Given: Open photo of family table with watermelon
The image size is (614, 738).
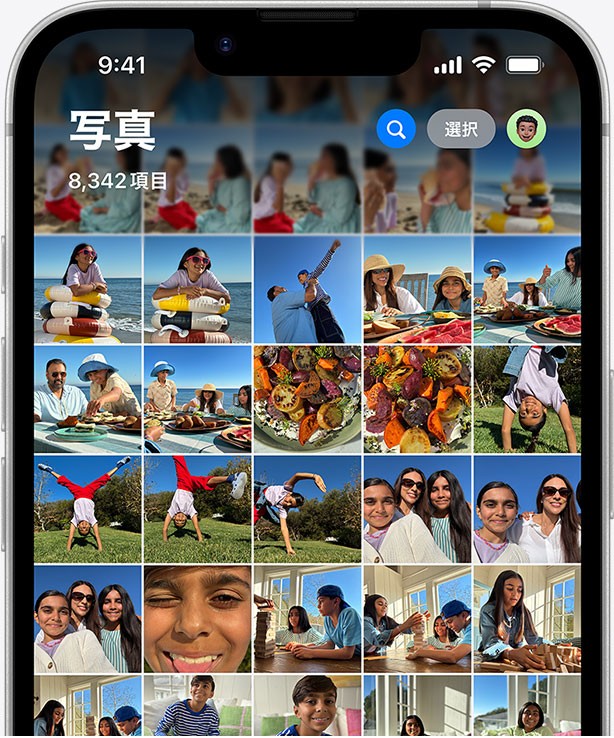Looking at the screenshot, I should tap(527, 290).
